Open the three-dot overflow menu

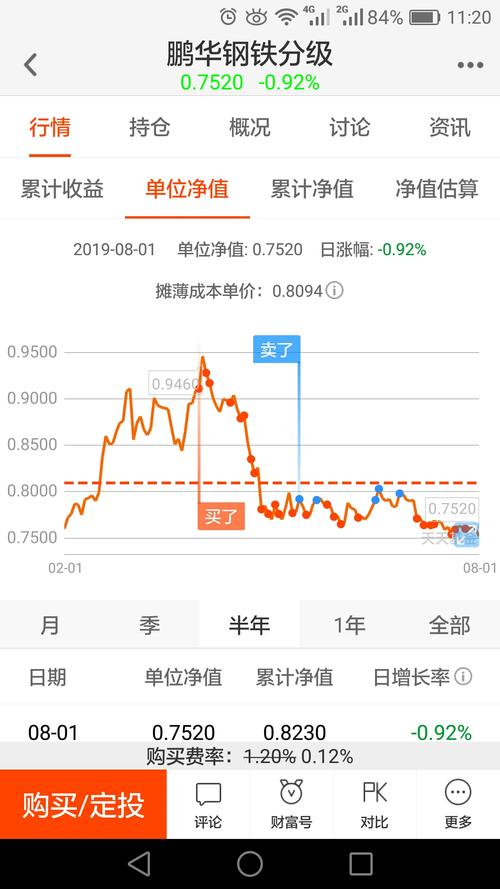point(471,65)
